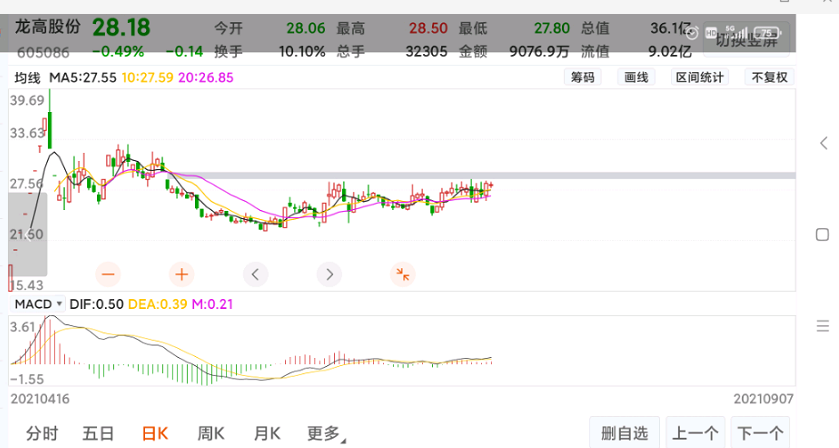Viewport: 839px width, 448px height.
Task: Switch to the 分时 tab
Action: point(42,433)
